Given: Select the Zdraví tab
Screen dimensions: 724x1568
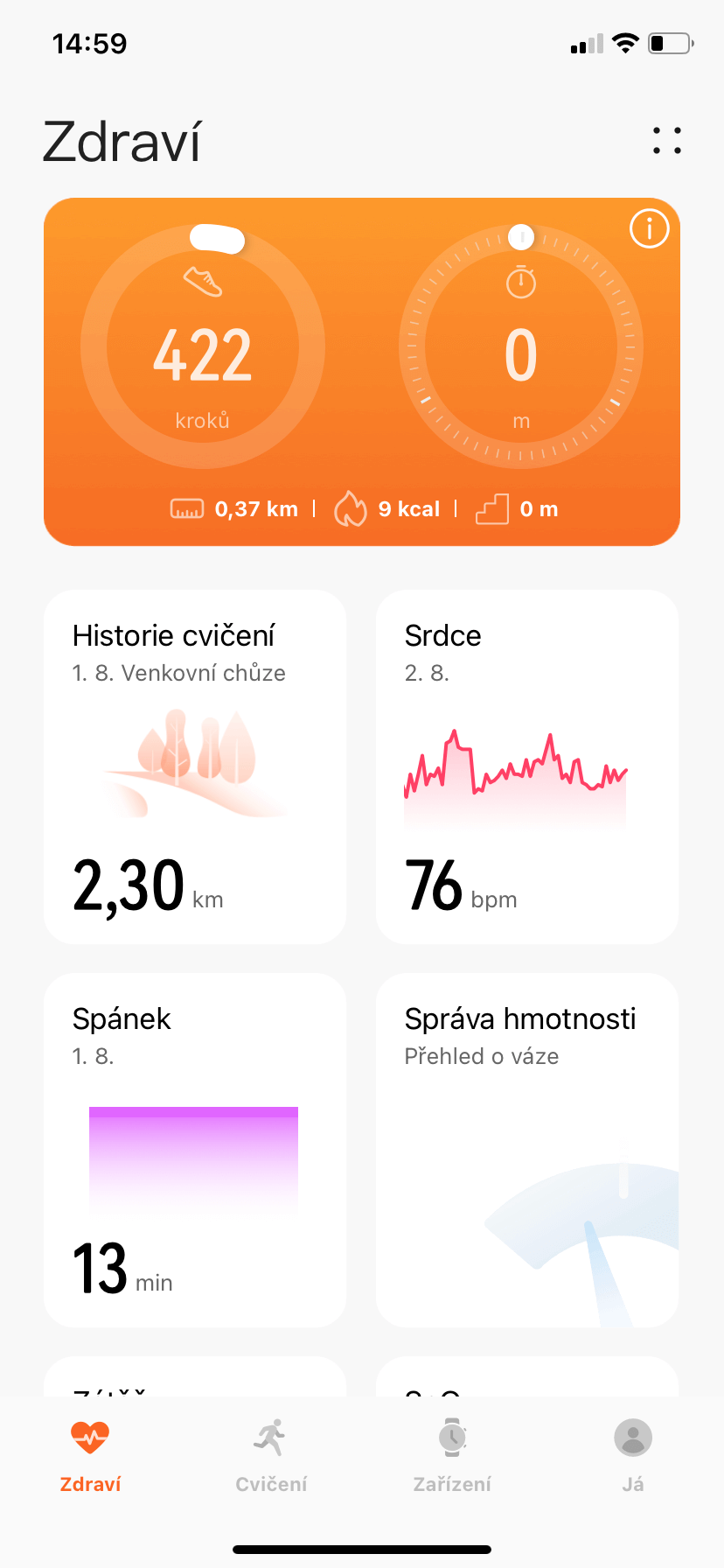Looking at the screenshot, I should click(x=90, y=1456).
